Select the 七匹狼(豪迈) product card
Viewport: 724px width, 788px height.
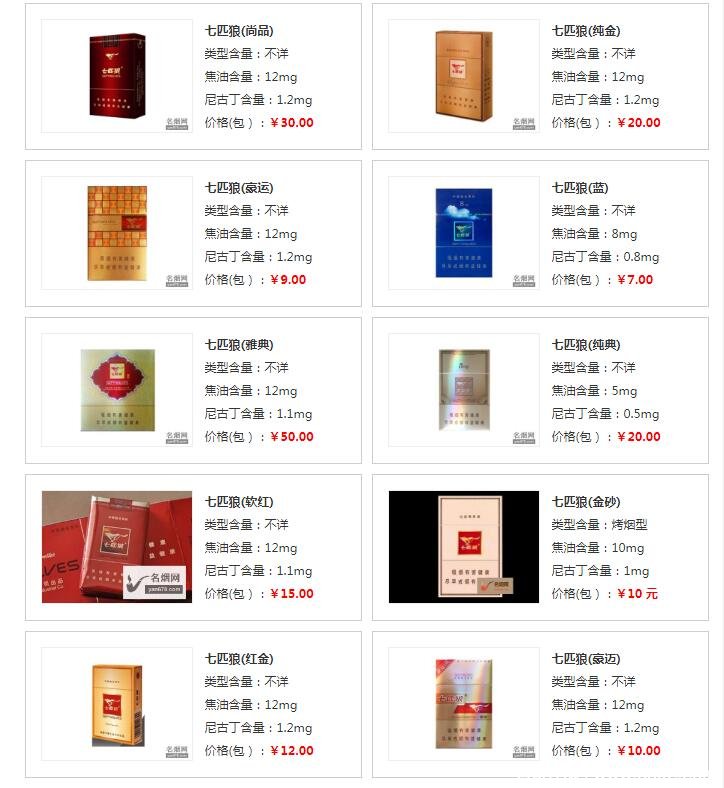pyautogui.click(x=540, y=704)
